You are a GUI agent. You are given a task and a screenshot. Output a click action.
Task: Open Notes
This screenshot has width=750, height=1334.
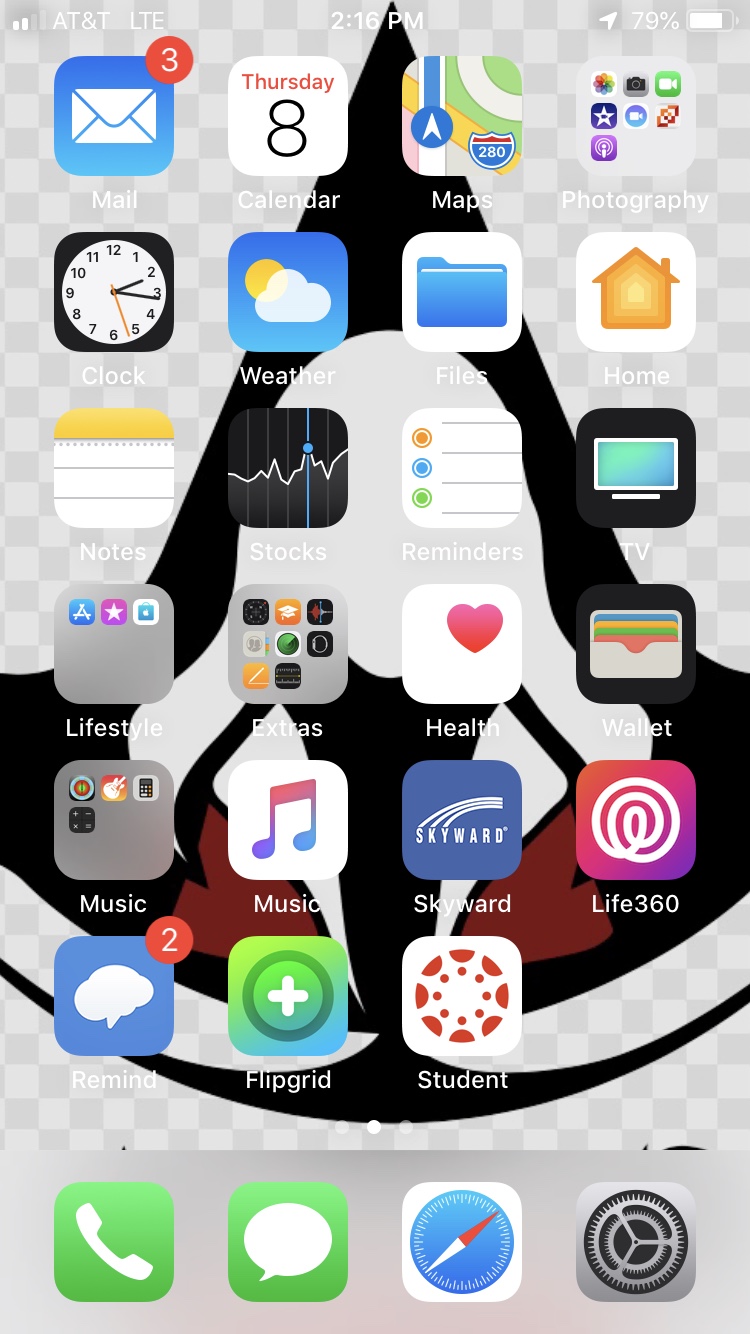(114, 468)
